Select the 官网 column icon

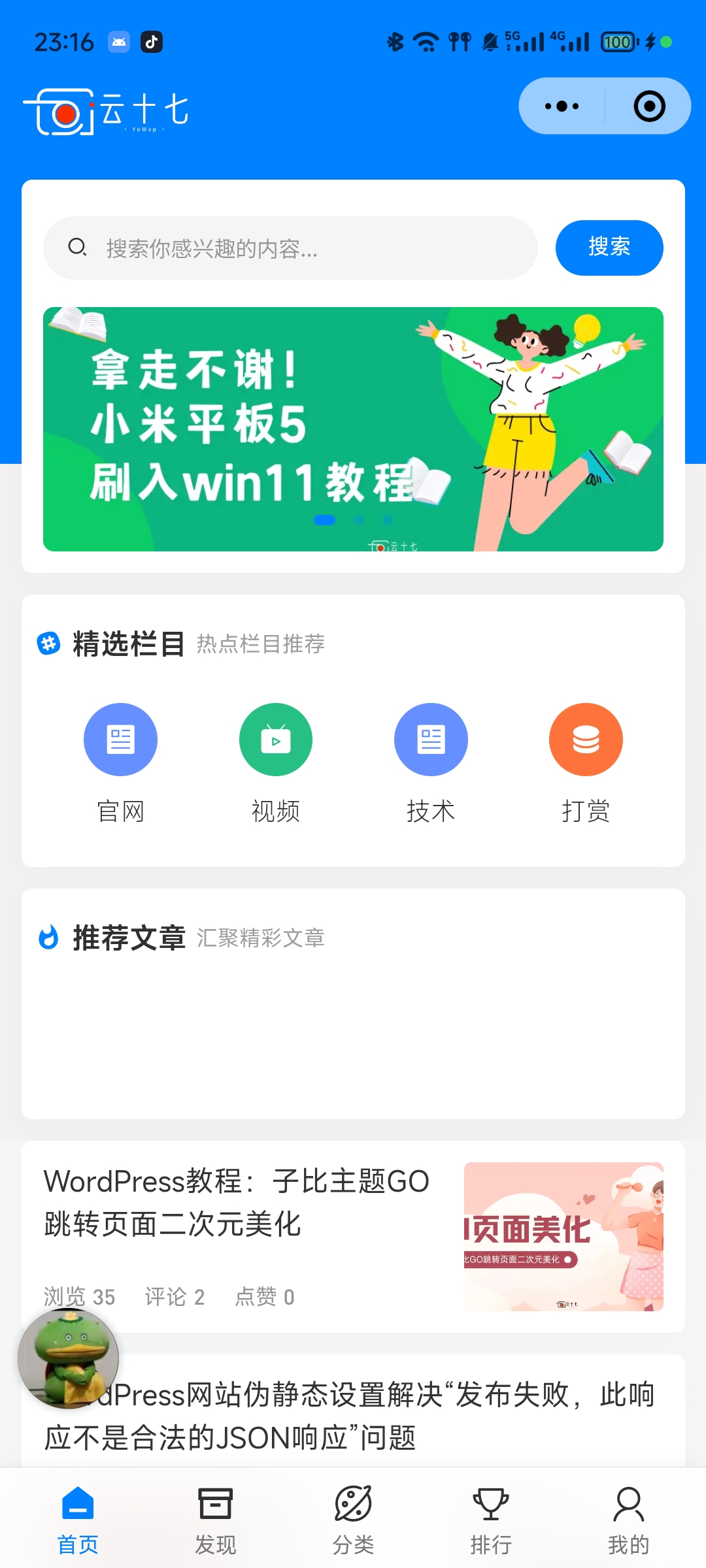pos(120,739)
